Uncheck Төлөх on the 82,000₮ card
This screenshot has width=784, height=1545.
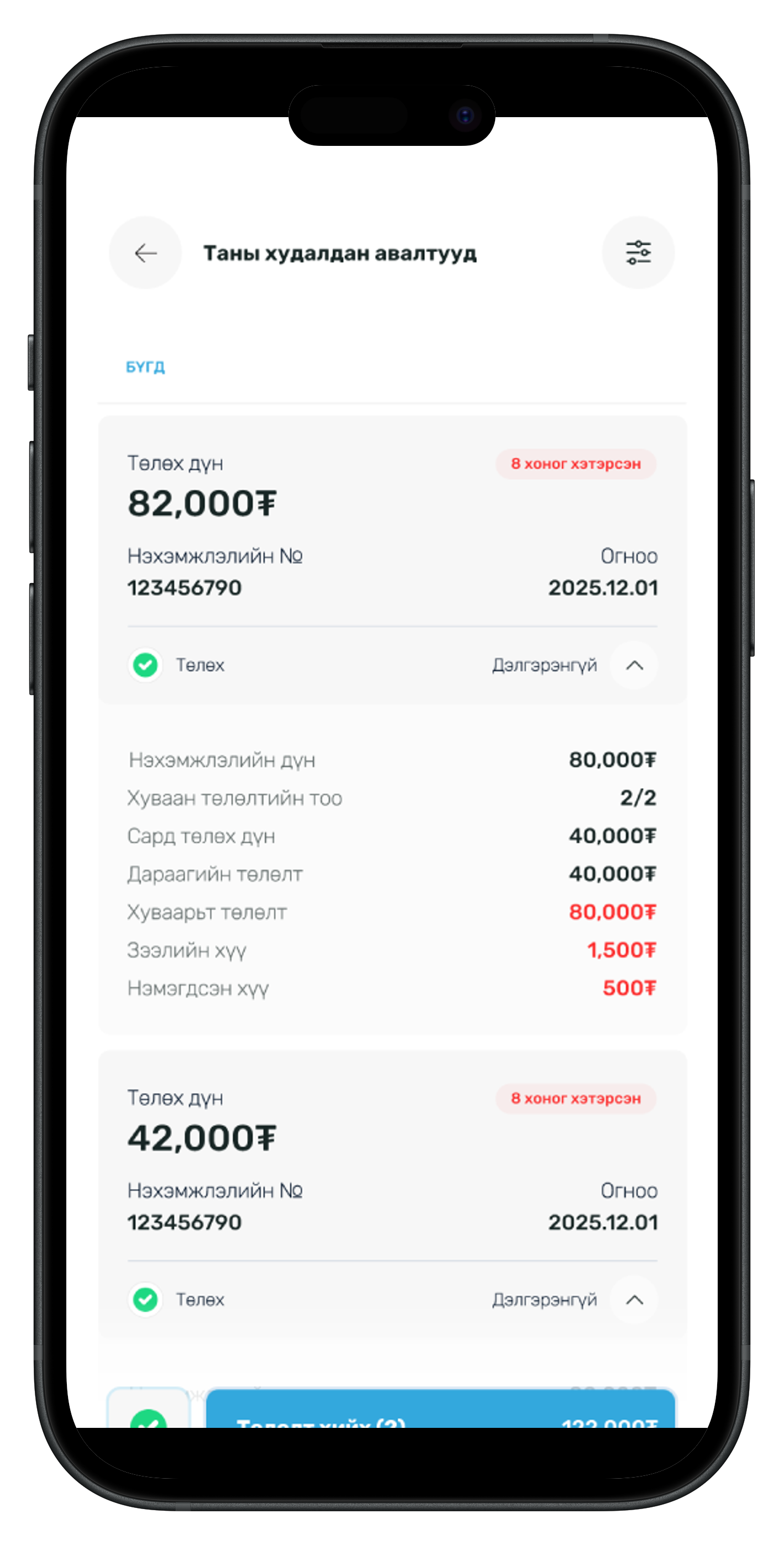pos(145,665)
